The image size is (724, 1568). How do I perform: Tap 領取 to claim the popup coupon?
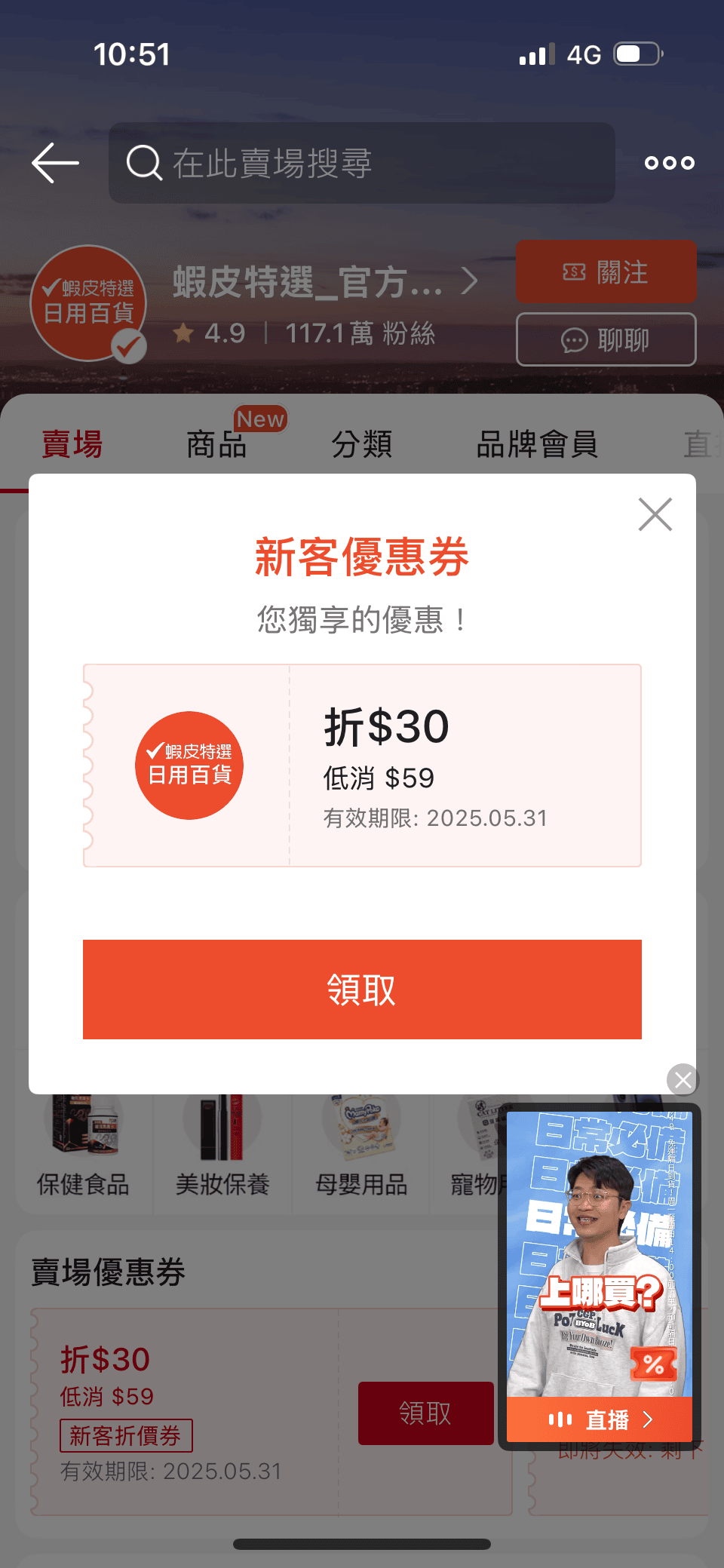(x=361, y=989)
